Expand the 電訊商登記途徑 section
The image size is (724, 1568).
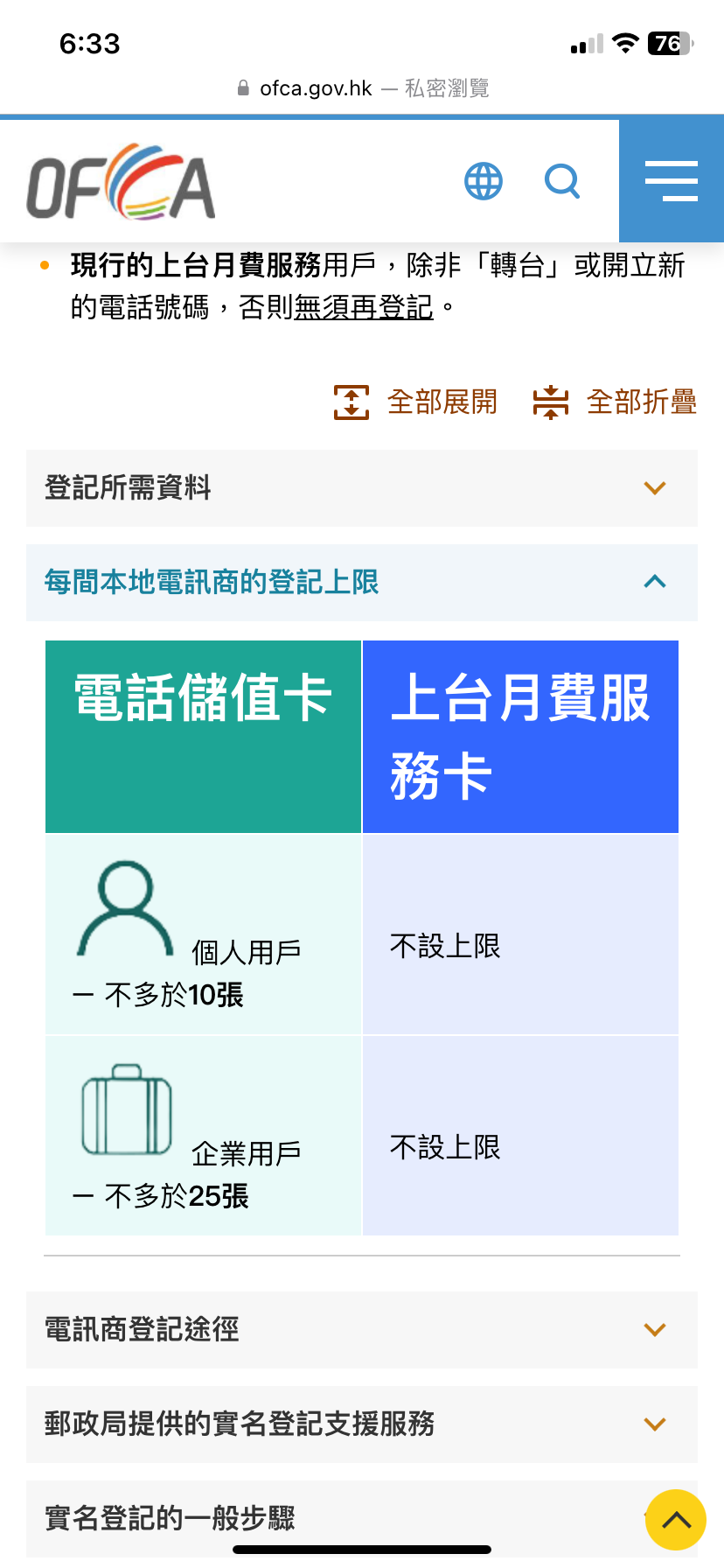[362, 1330]
